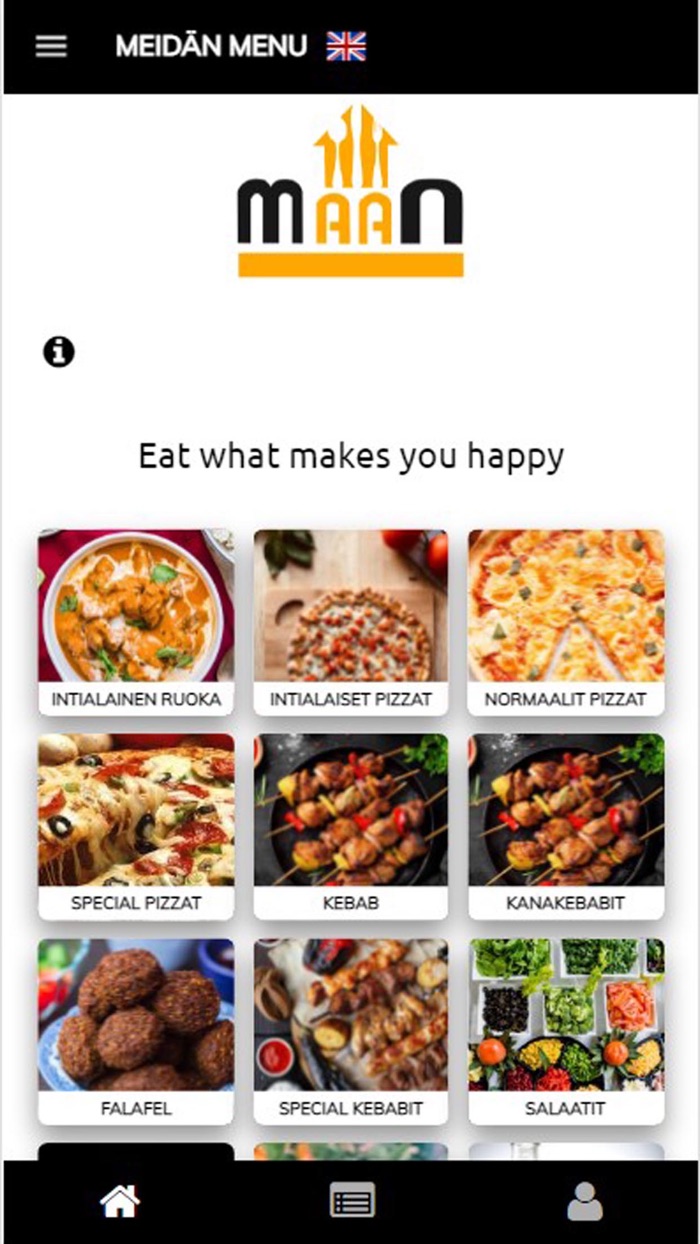
Task: Go to the home tab
Action: (x=120, y=1201)
